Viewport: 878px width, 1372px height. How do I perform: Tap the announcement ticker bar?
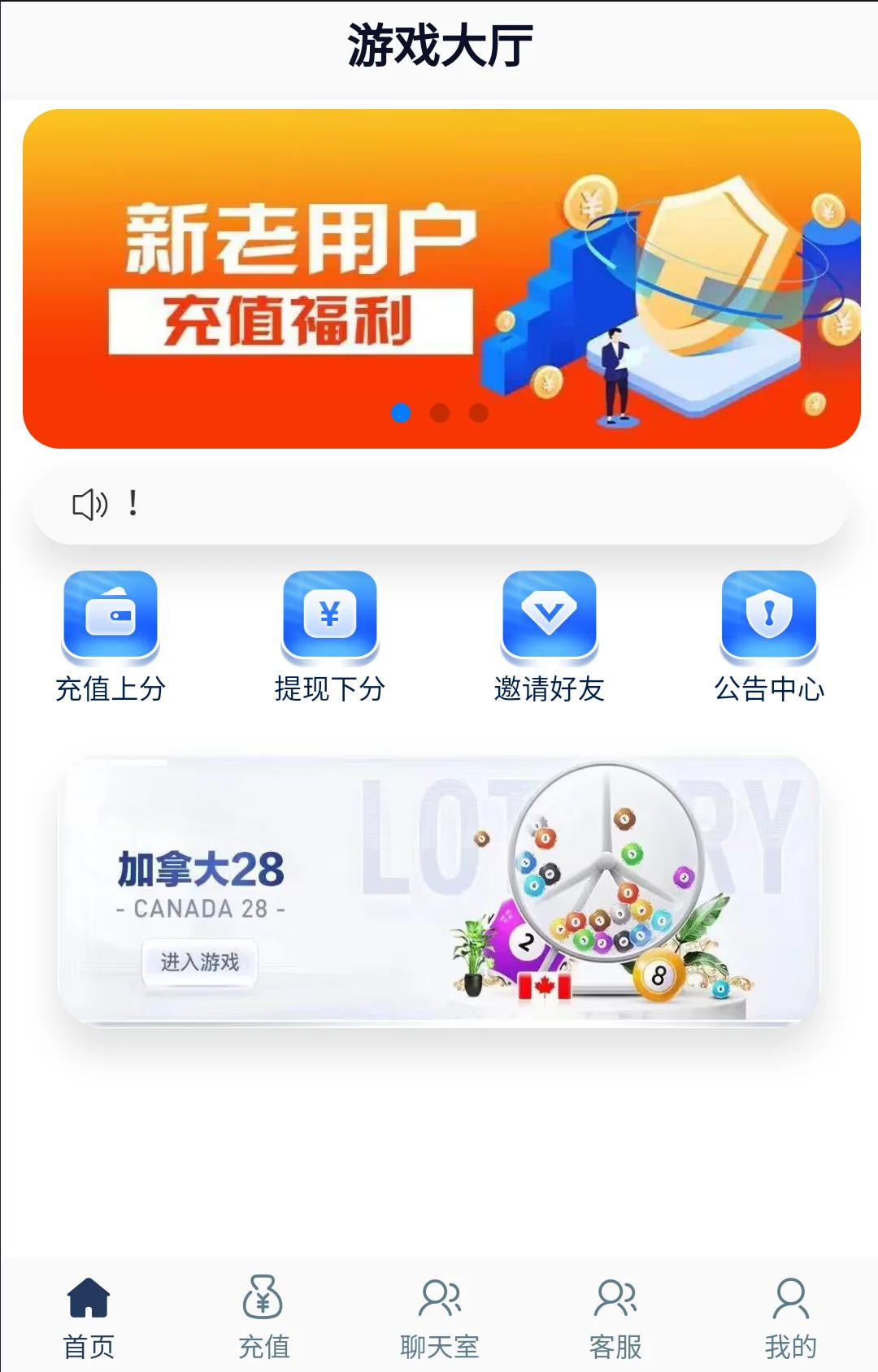tap(440, 505)
